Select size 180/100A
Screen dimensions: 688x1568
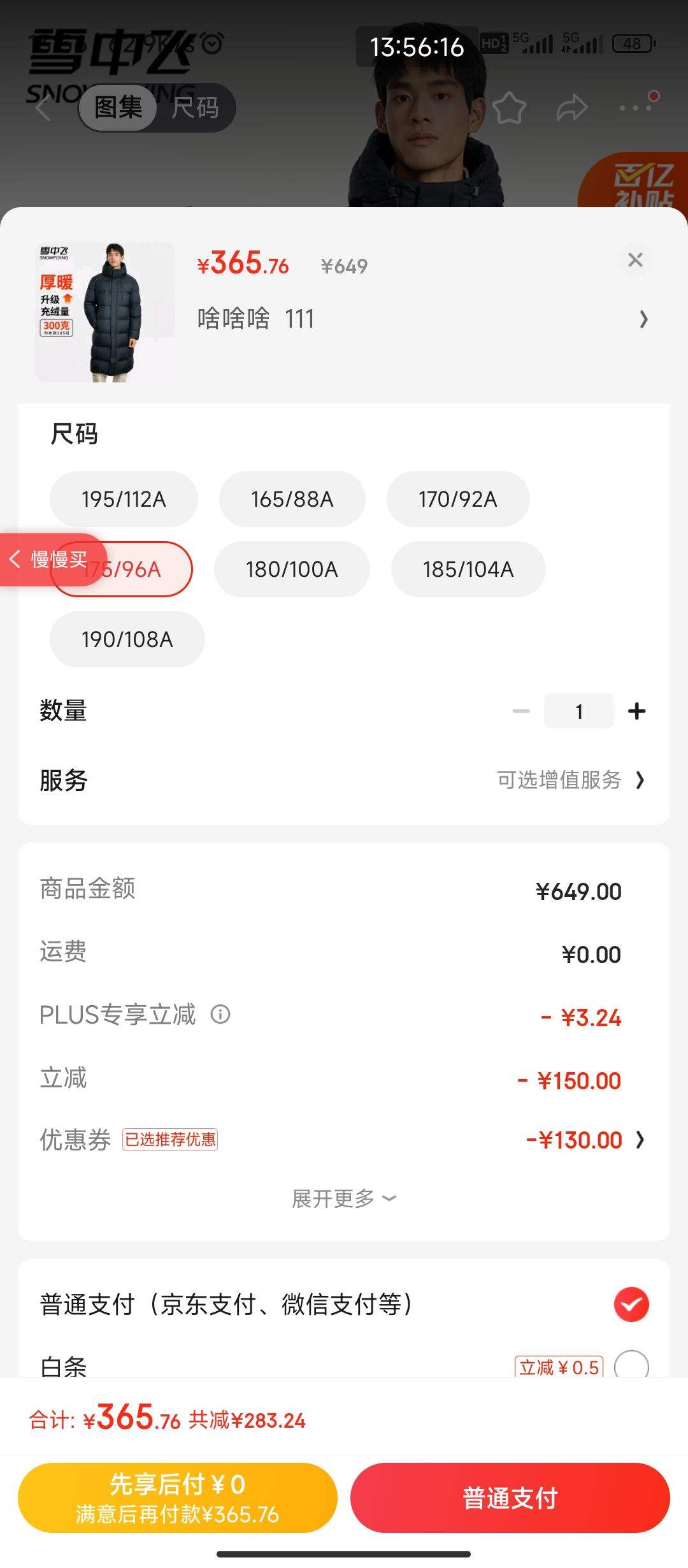pos(292,569)
